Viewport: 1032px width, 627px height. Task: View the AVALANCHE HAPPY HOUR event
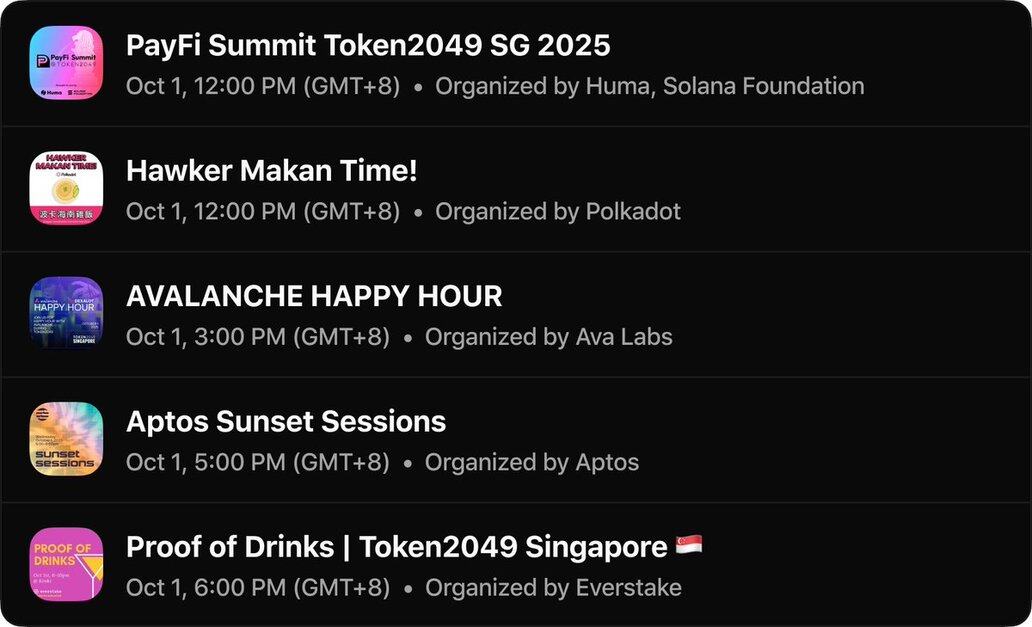click(x=314, y=296)
